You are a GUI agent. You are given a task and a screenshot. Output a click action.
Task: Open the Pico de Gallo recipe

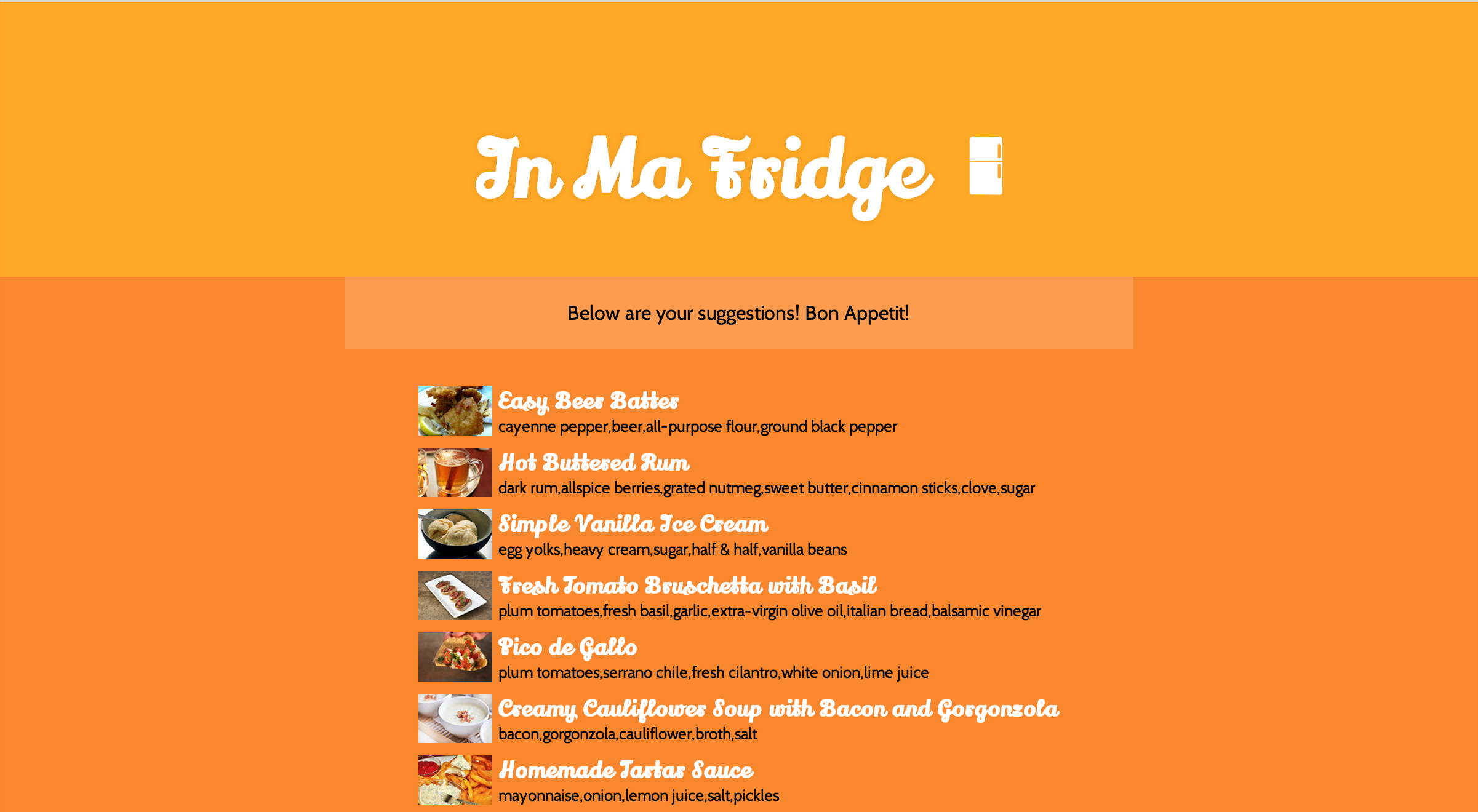tap(567, 647)
